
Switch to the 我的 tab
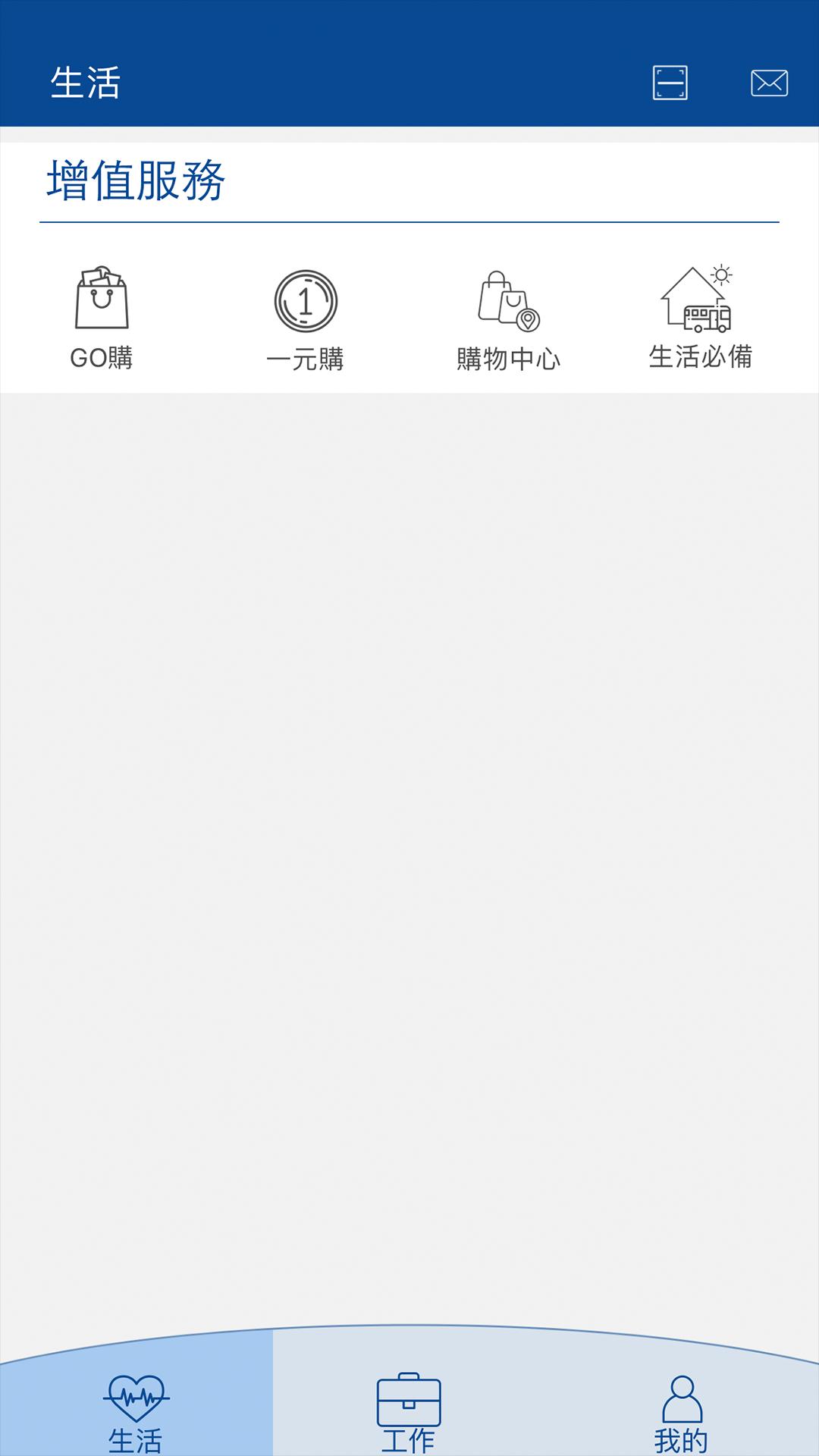click(x=682, y=1412)
